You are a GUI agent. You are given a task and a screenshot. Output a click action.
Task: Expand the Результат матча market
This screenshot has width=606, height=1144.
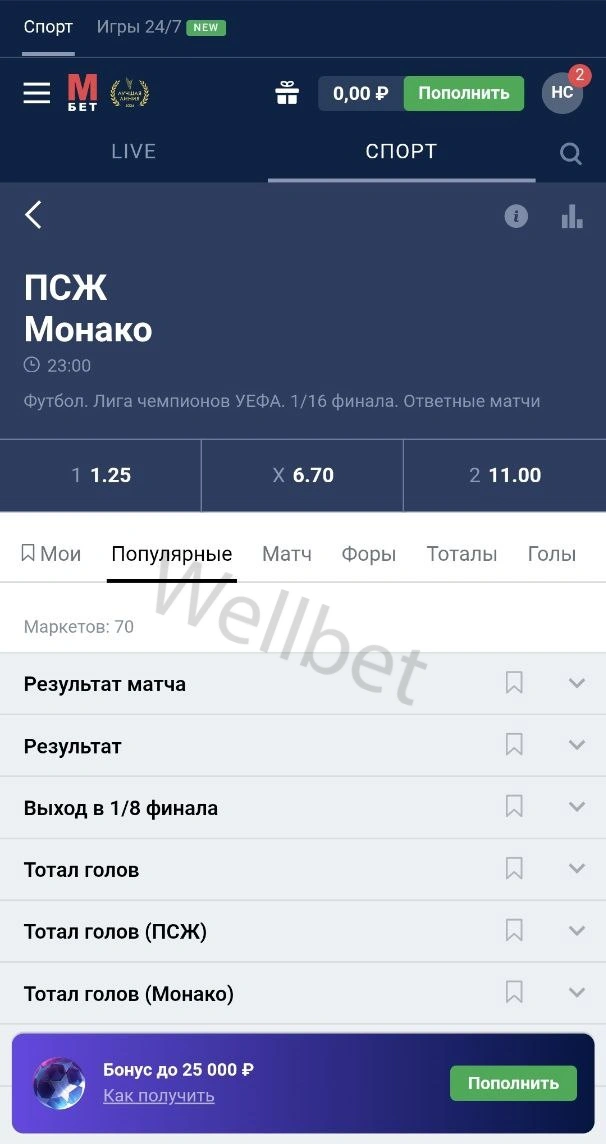point(576,683)
